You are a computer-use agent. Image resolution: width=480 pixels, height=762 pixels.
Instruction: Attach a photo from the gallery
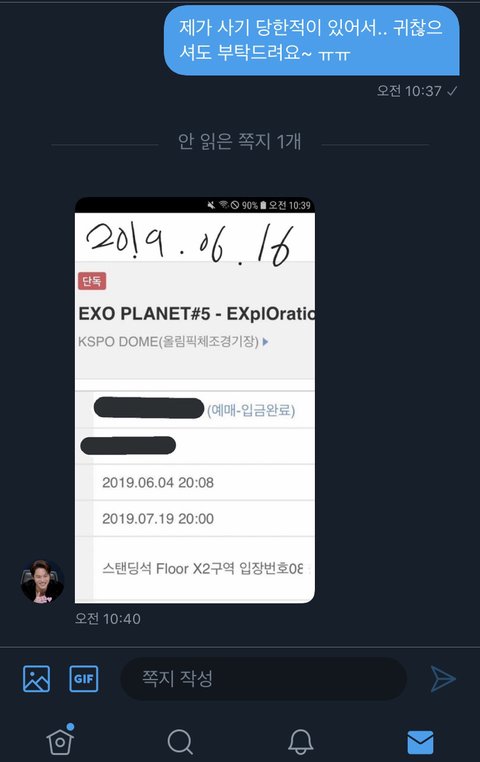(x=36, y=678)
